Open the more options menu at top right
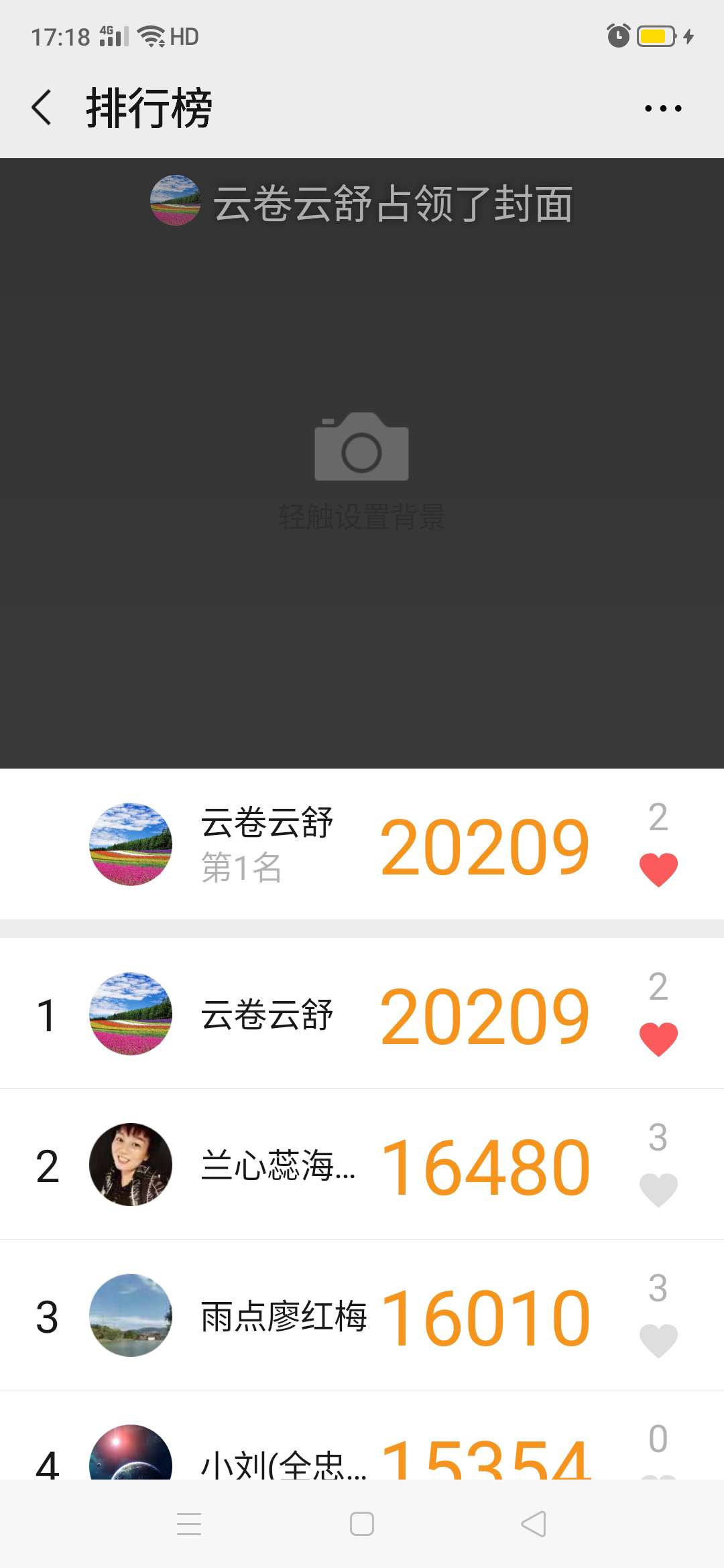Screen dimensions: 724x1568 coord(662,107)
